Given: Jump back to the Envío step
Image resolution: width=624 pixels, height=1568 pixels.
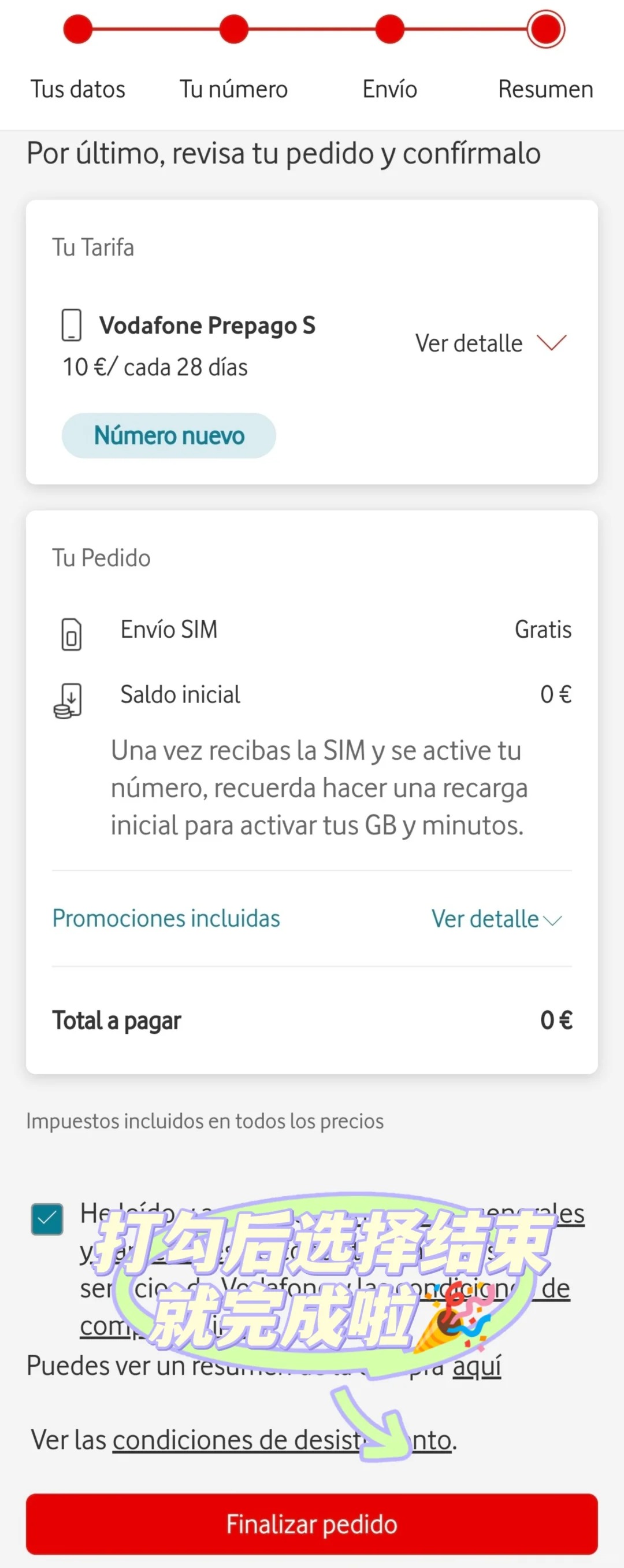Looking at the screenshot, I should coord(390,30).
